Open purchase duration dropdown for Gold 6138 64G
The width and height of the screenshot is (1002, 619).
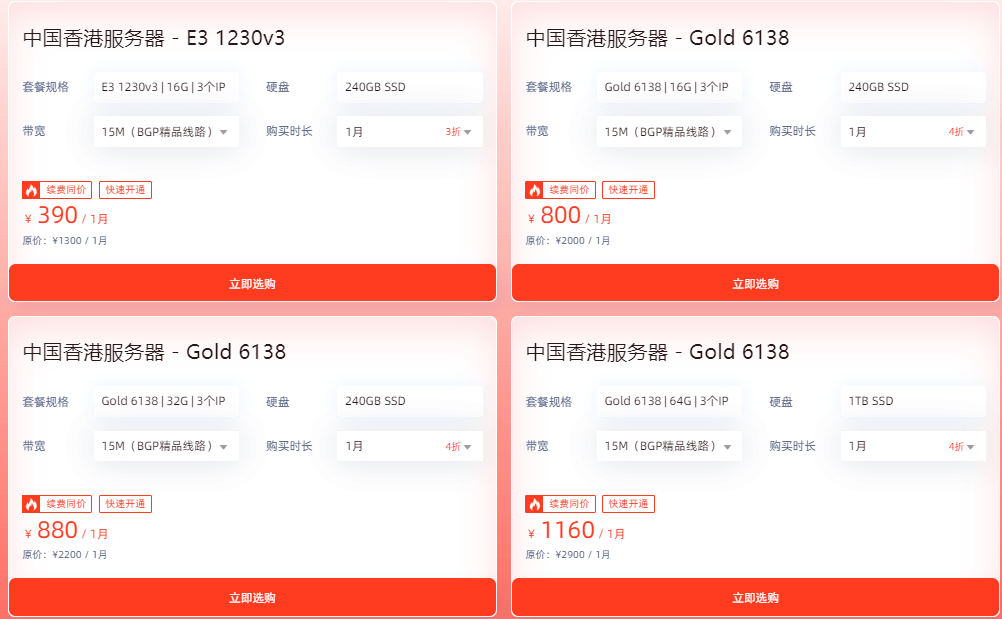click(x=912, y=446)
